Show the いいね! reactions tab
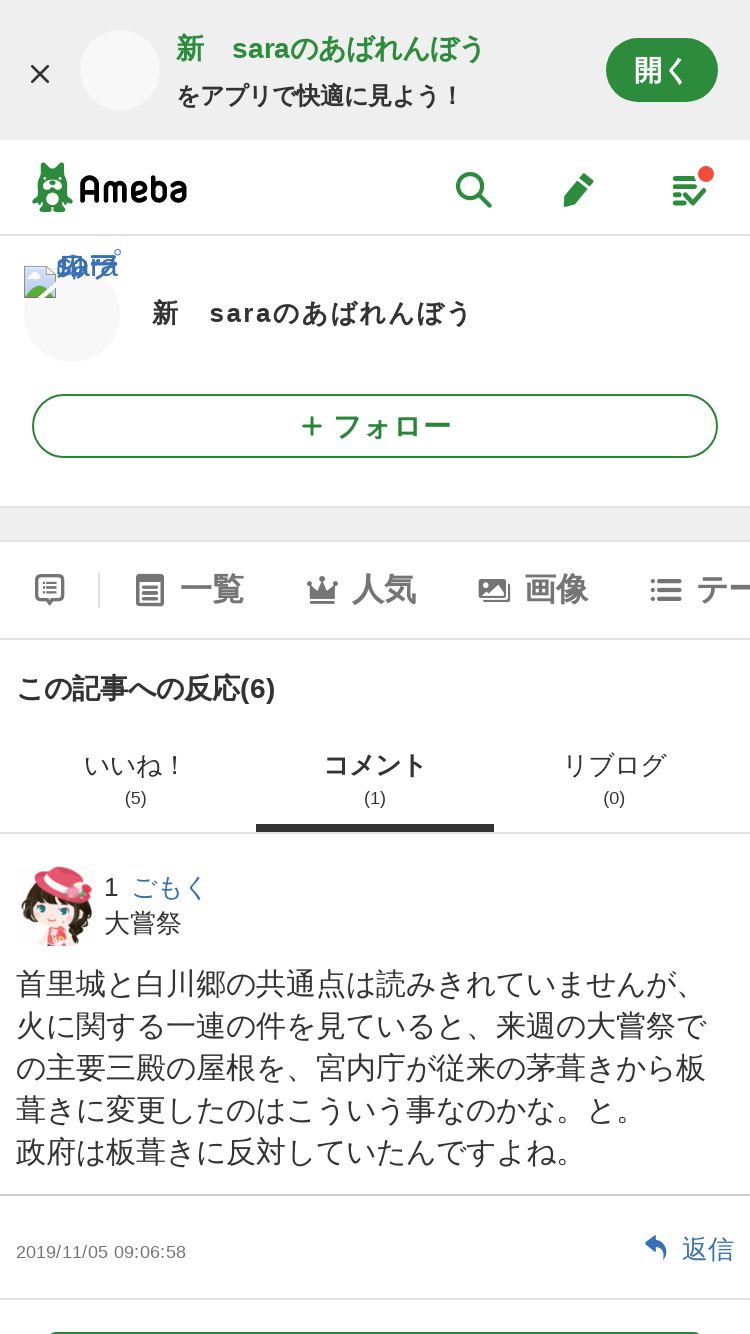750x1334 pixels. [x=135, y=779]
